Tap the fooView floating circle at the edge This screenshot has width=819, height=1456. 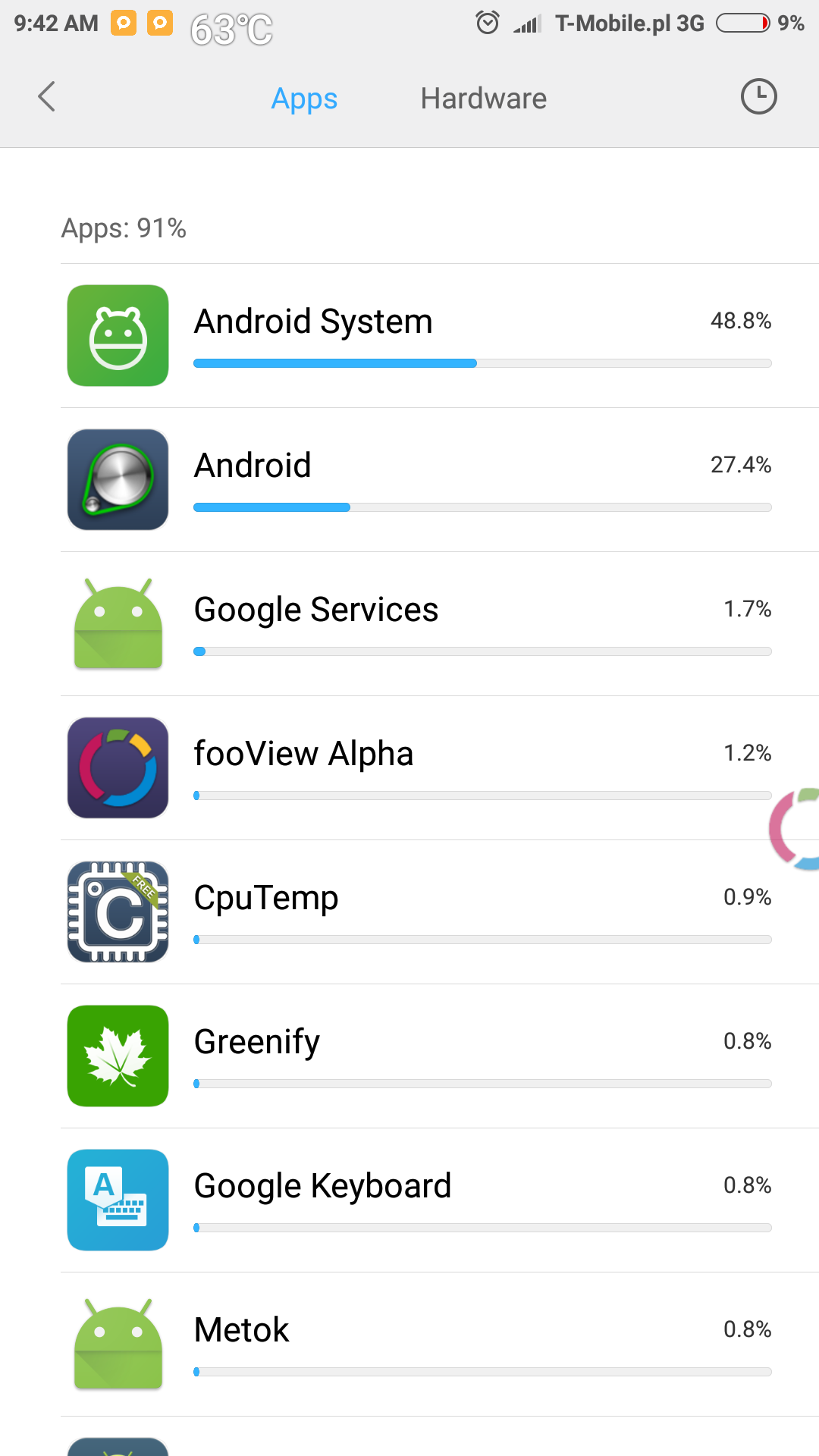coord(796,828)
